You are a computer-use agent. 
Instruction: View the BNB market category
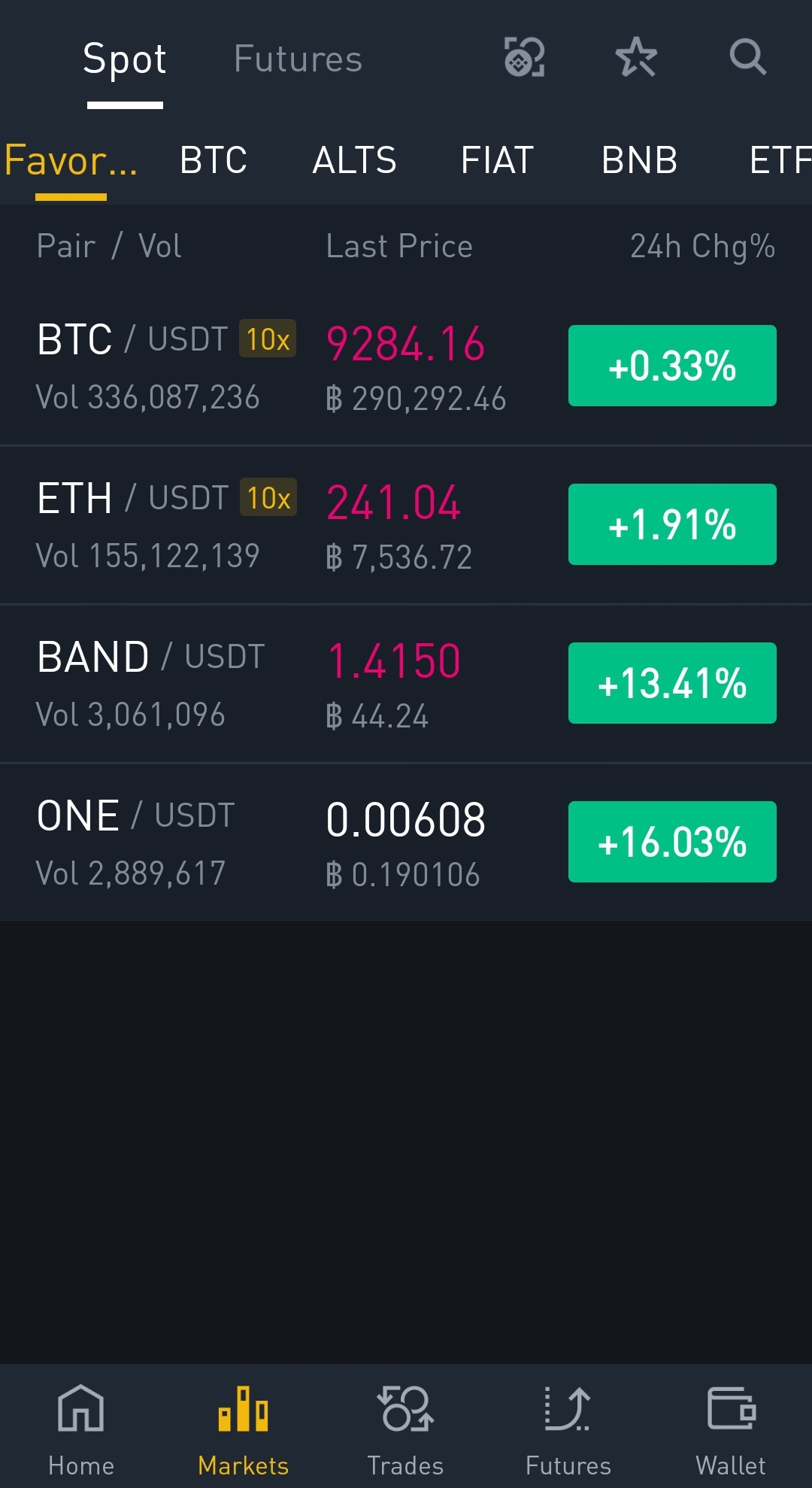[x=639, y=160]
